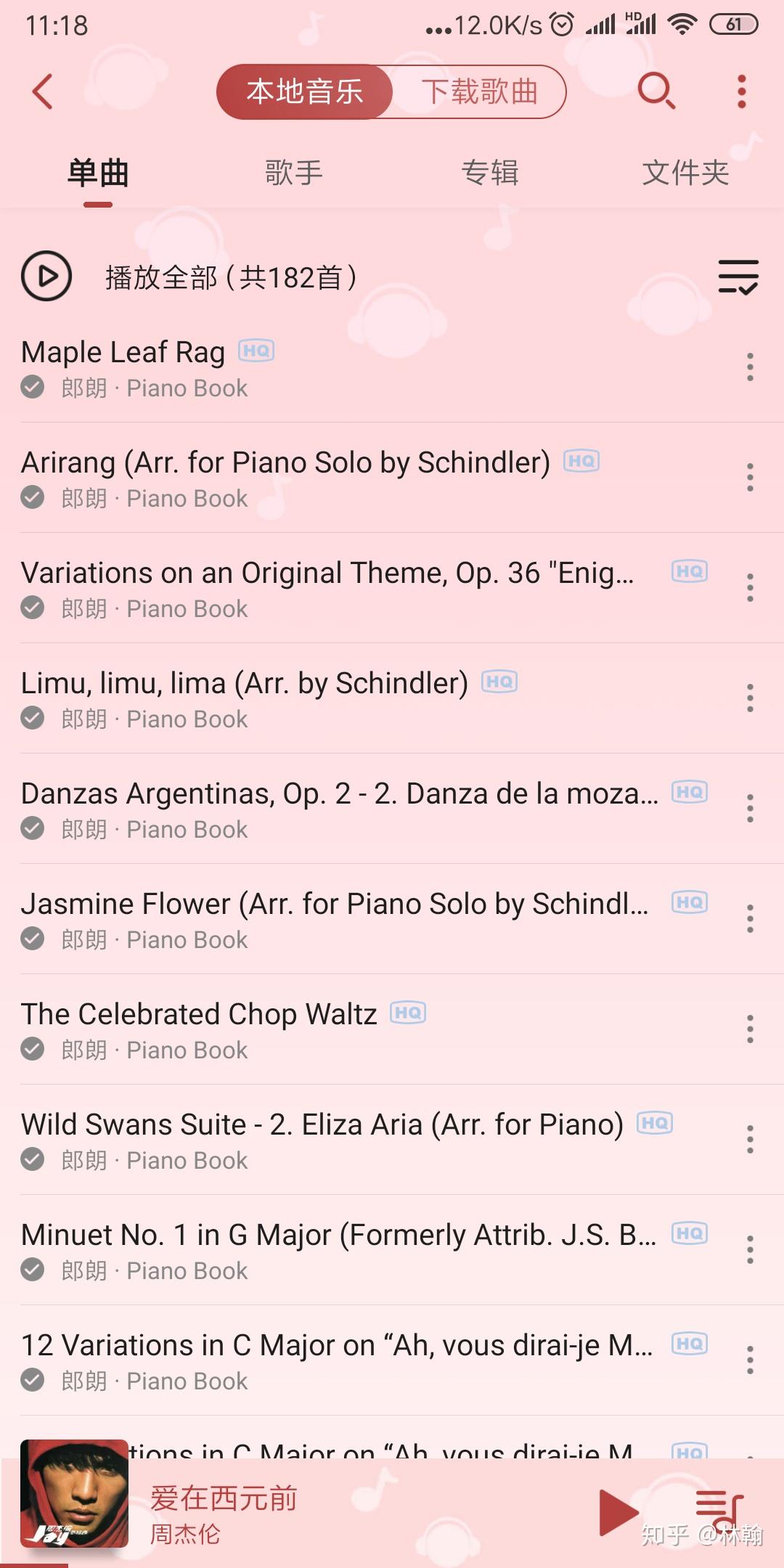Image resolution: width=784 pixels, height=1568 pixels.
Task: Open options for Minuet No. 1 in G Major
Action: (750, 1250)
